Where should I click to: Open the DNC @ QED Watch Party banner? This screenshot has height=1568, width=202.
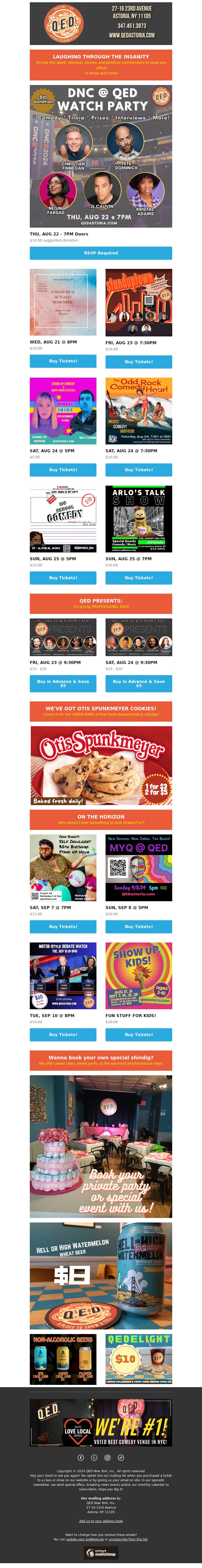101,156
